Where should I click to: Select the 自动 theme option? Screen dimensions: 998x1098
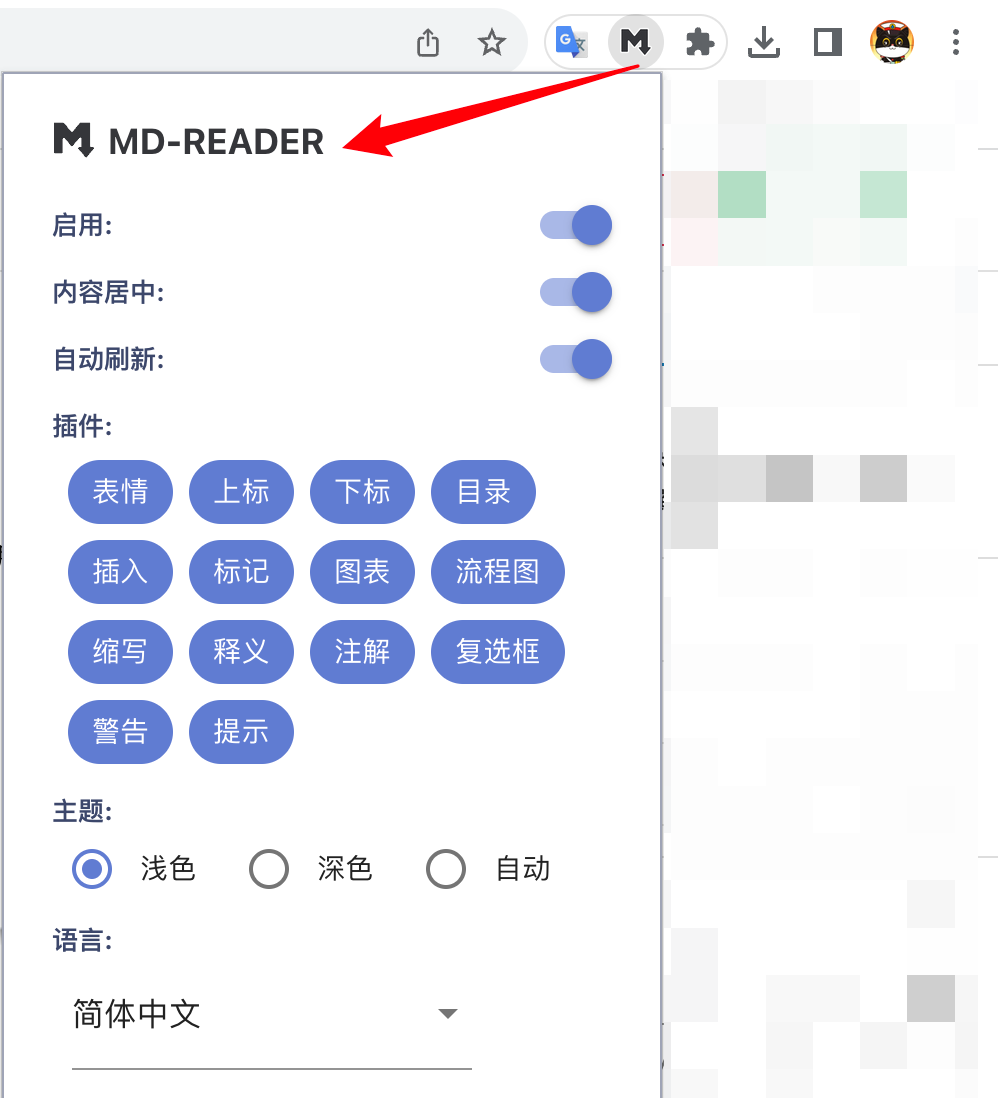click(446, 869)
